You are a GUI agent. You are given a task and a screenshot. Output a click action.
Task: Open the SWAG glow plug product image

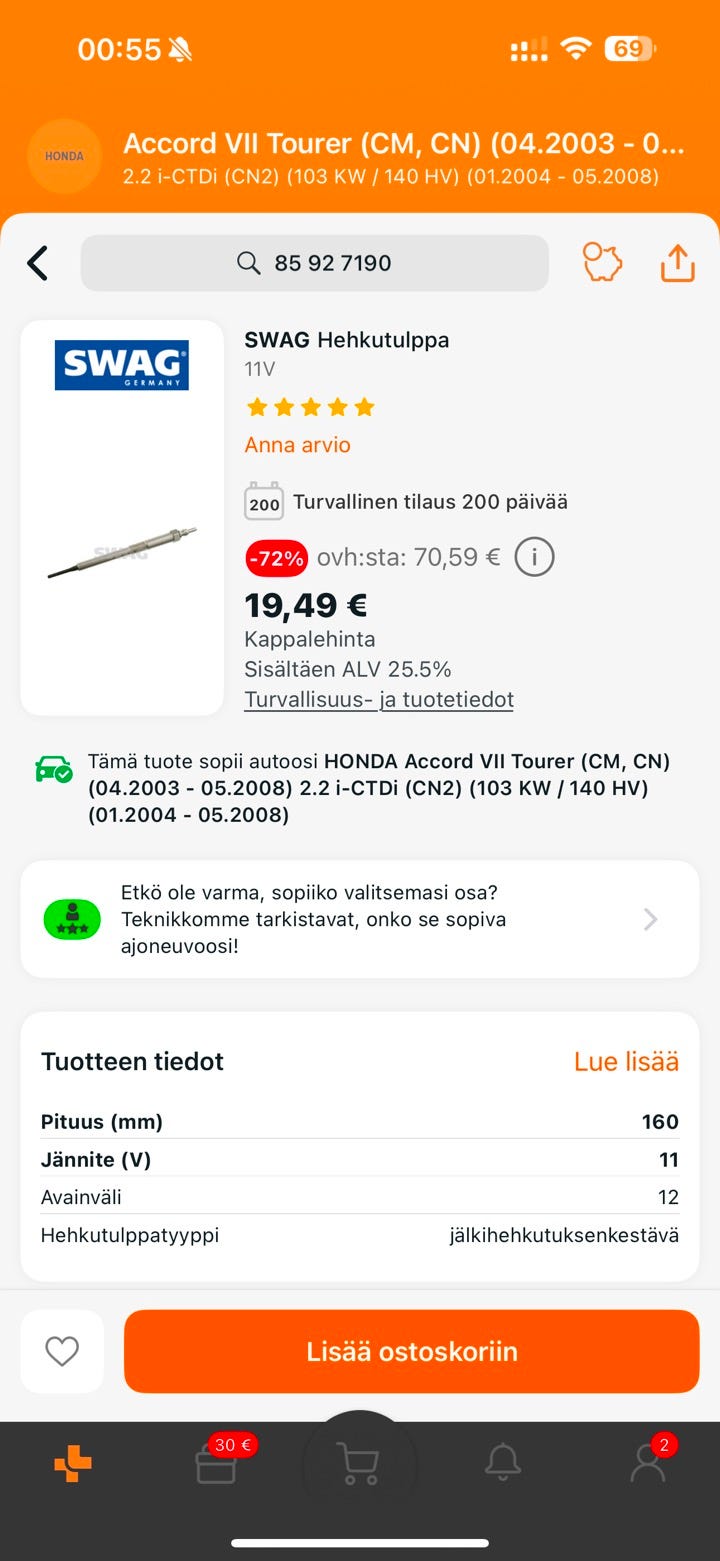click(x=122, y=550)
